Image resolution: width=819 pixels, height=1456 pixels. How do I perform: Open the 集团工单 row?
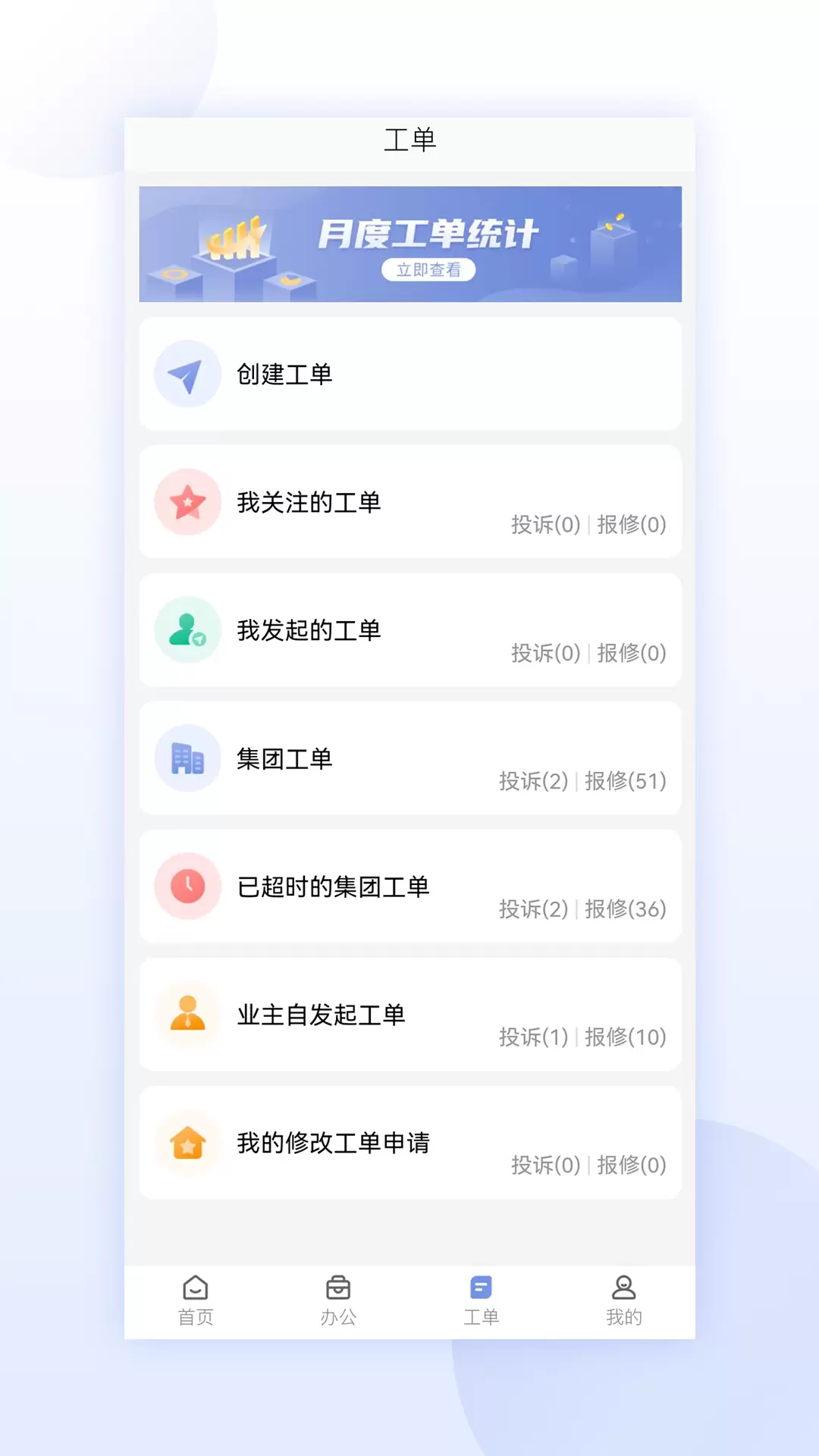point(410,758)
